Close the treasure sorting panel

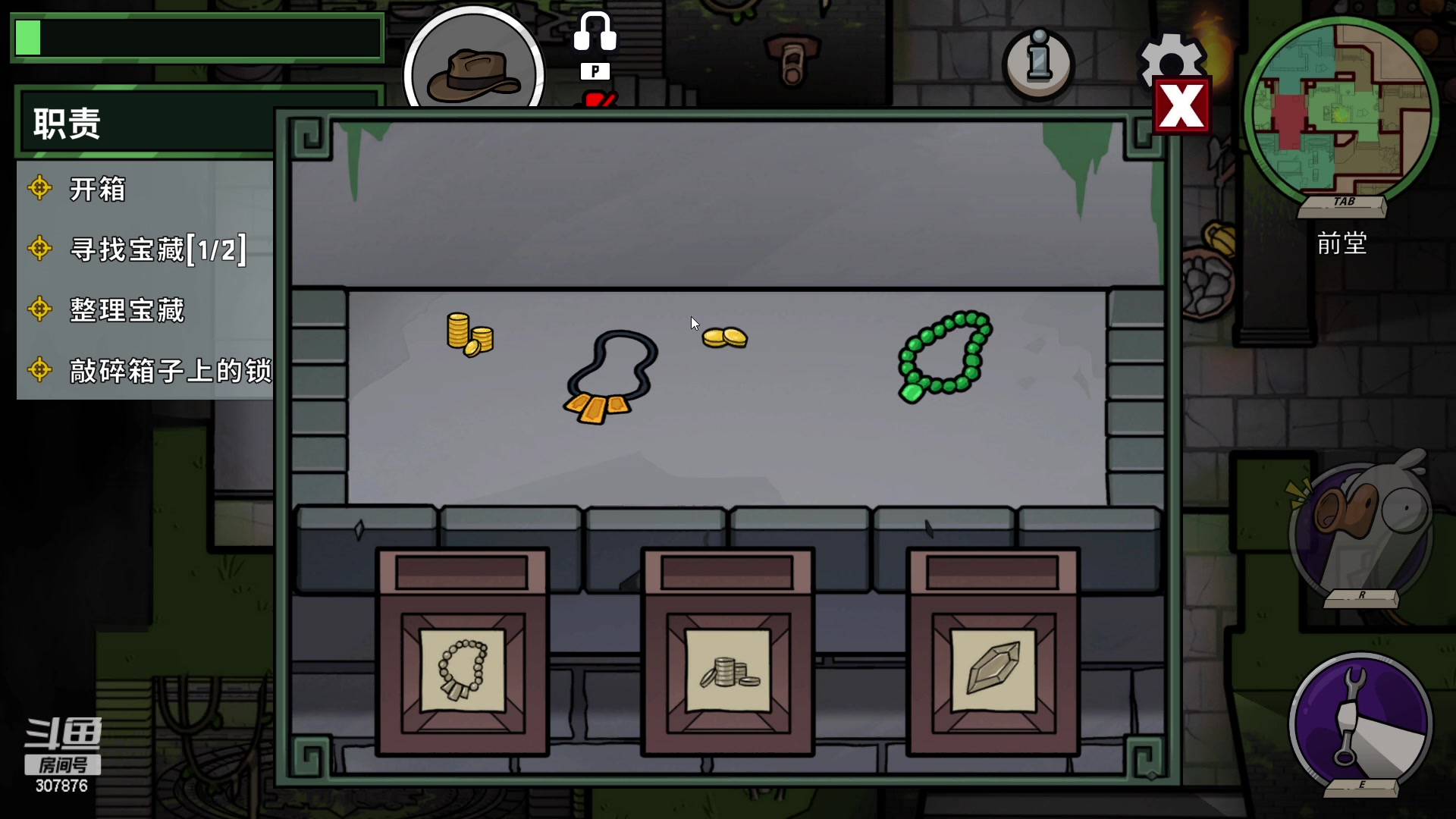tap(1181, 105)
